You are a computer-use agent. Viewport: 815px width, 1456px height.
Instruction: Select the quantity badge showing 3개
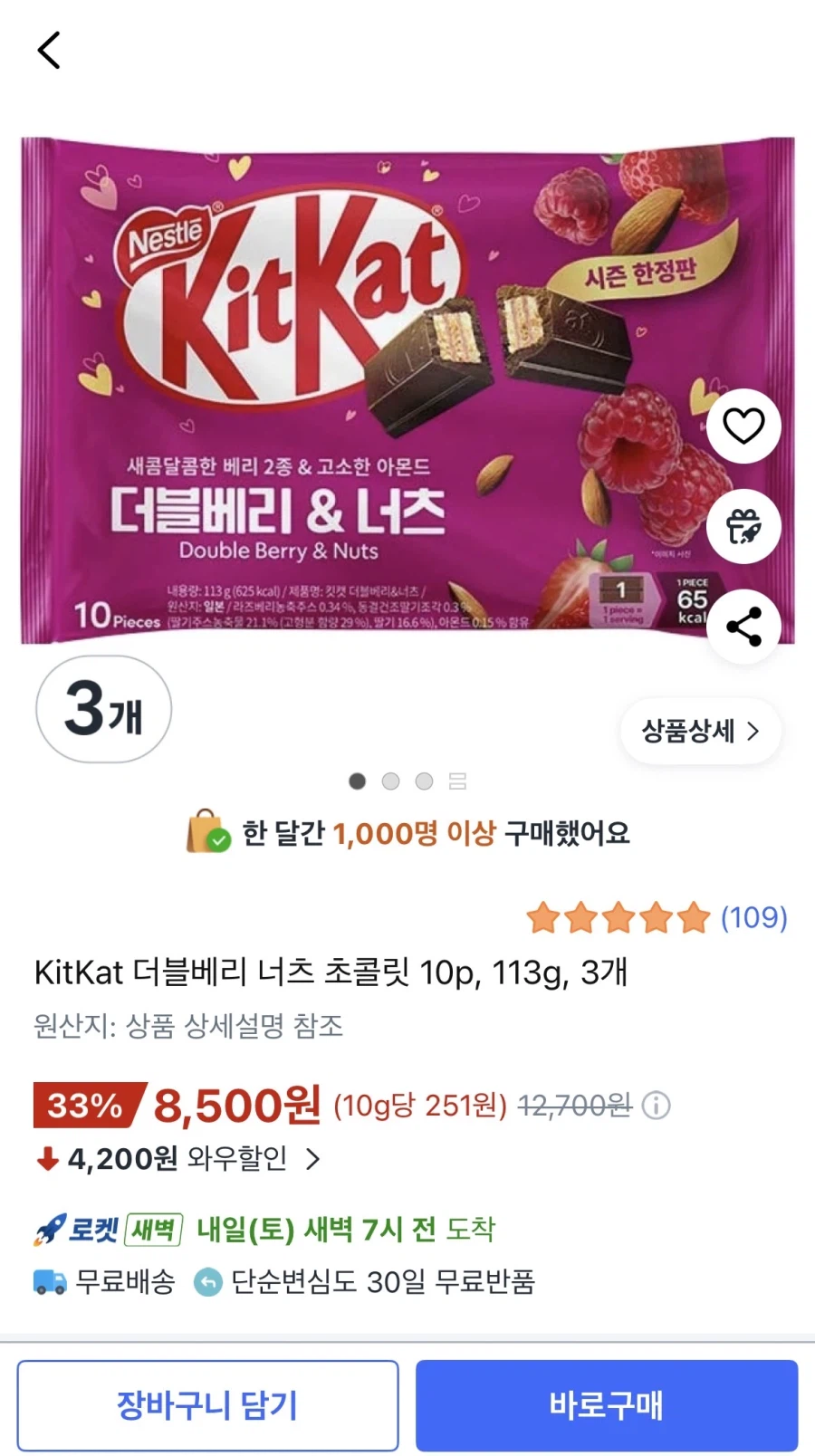point(102,710)
